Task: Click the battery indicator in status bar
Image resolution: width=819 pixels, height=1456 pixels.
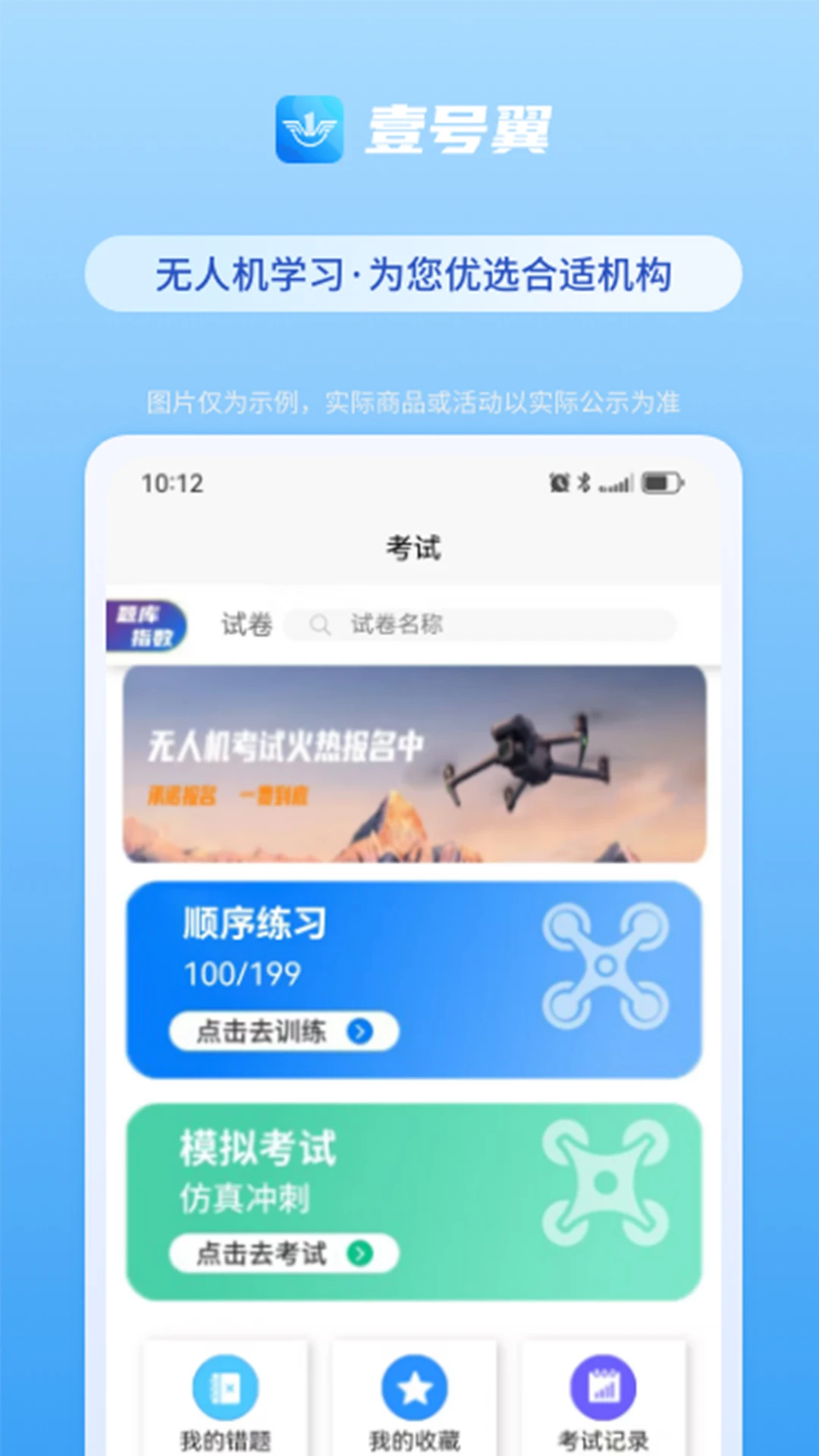Action: (661, 484)
